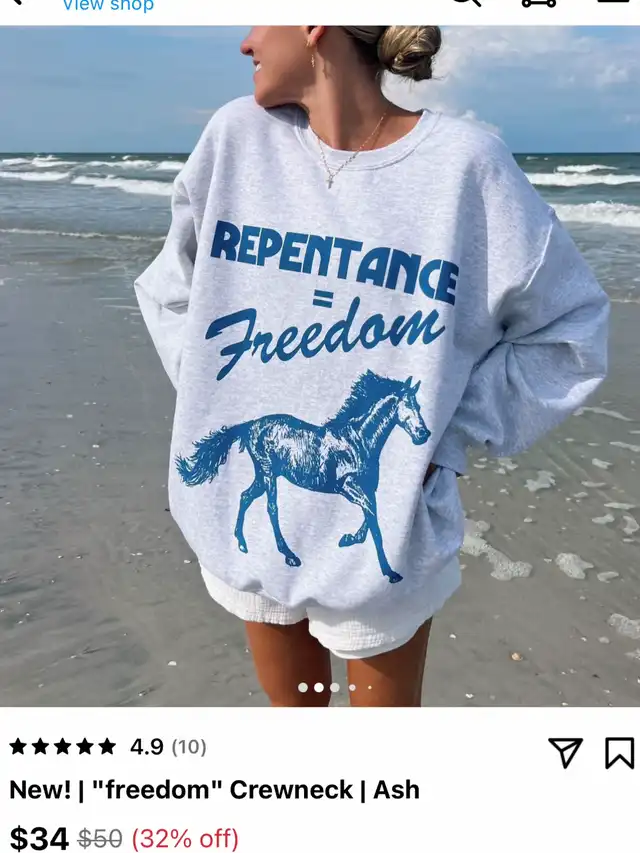Share this freedom Crewneck listing

click(x=565, y=752)
